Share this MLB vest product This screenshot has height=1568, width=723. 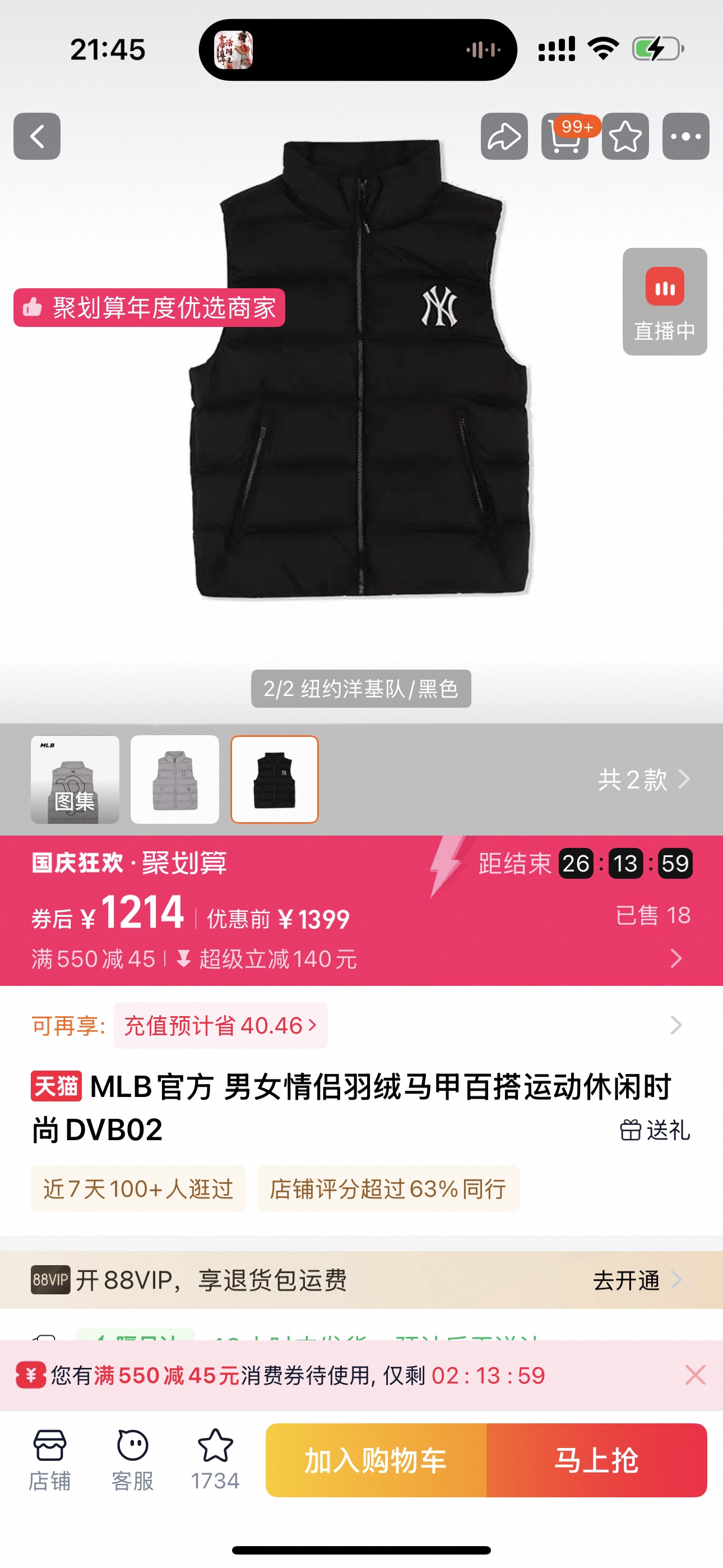click(504, 136)
